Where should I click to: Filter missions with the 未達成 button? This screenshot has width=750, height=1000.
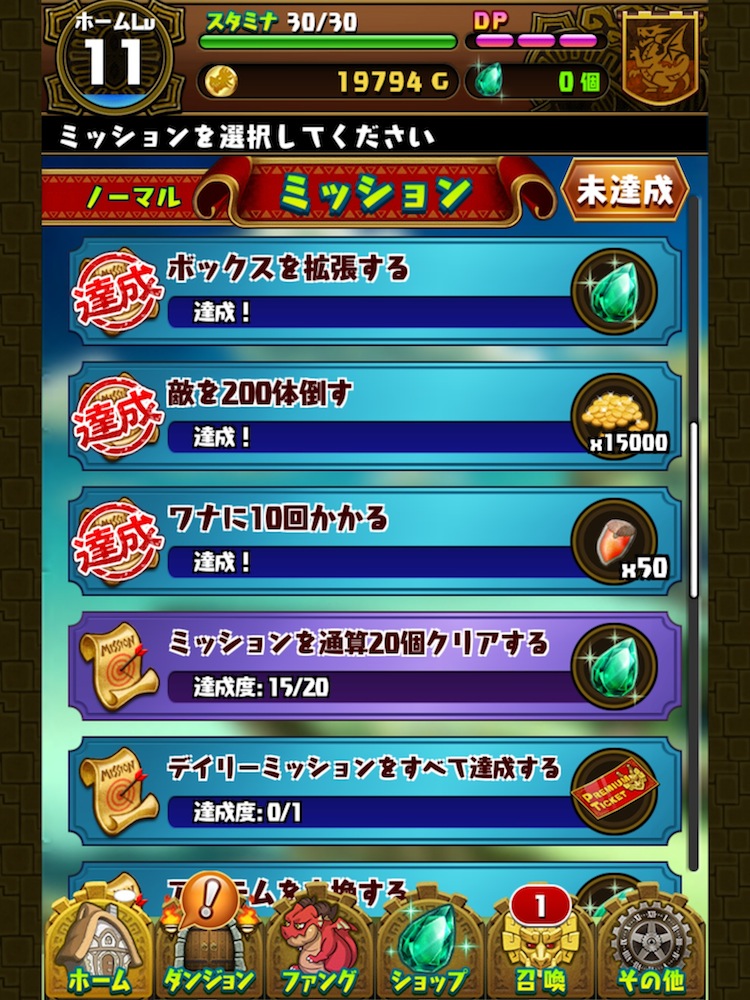(x=624, y=191)
